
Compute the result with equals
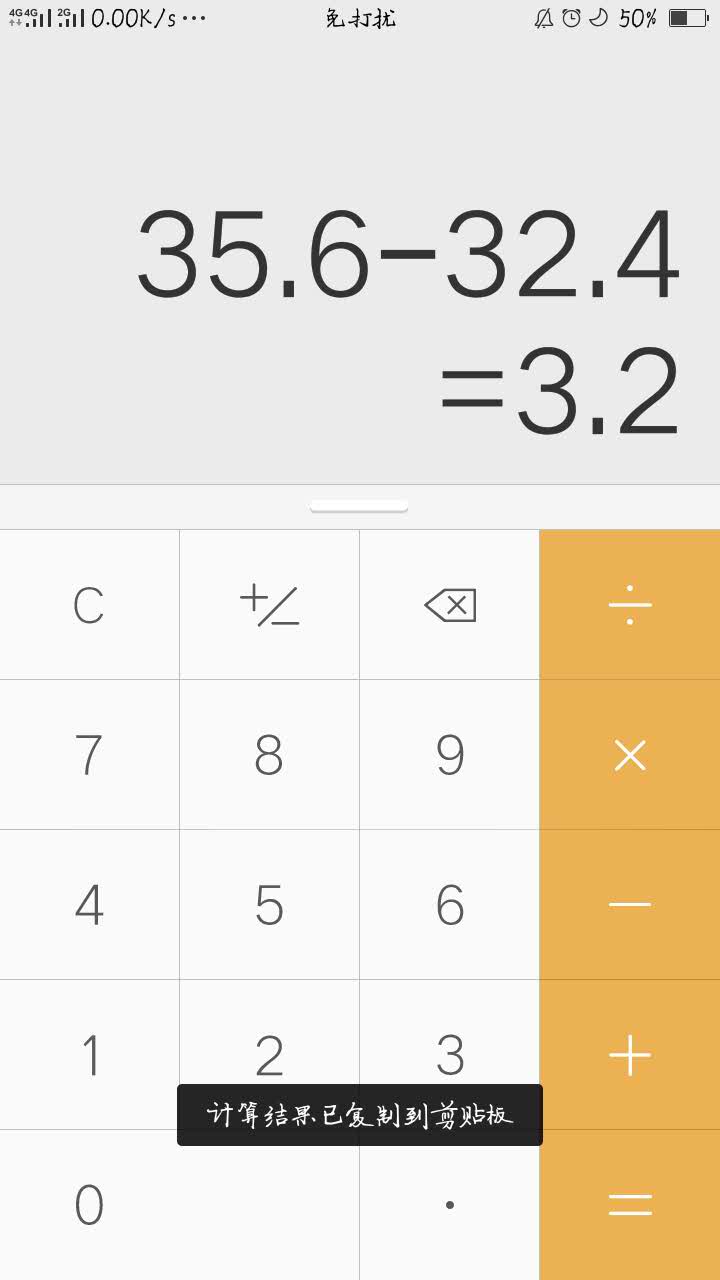(630, 1205)
